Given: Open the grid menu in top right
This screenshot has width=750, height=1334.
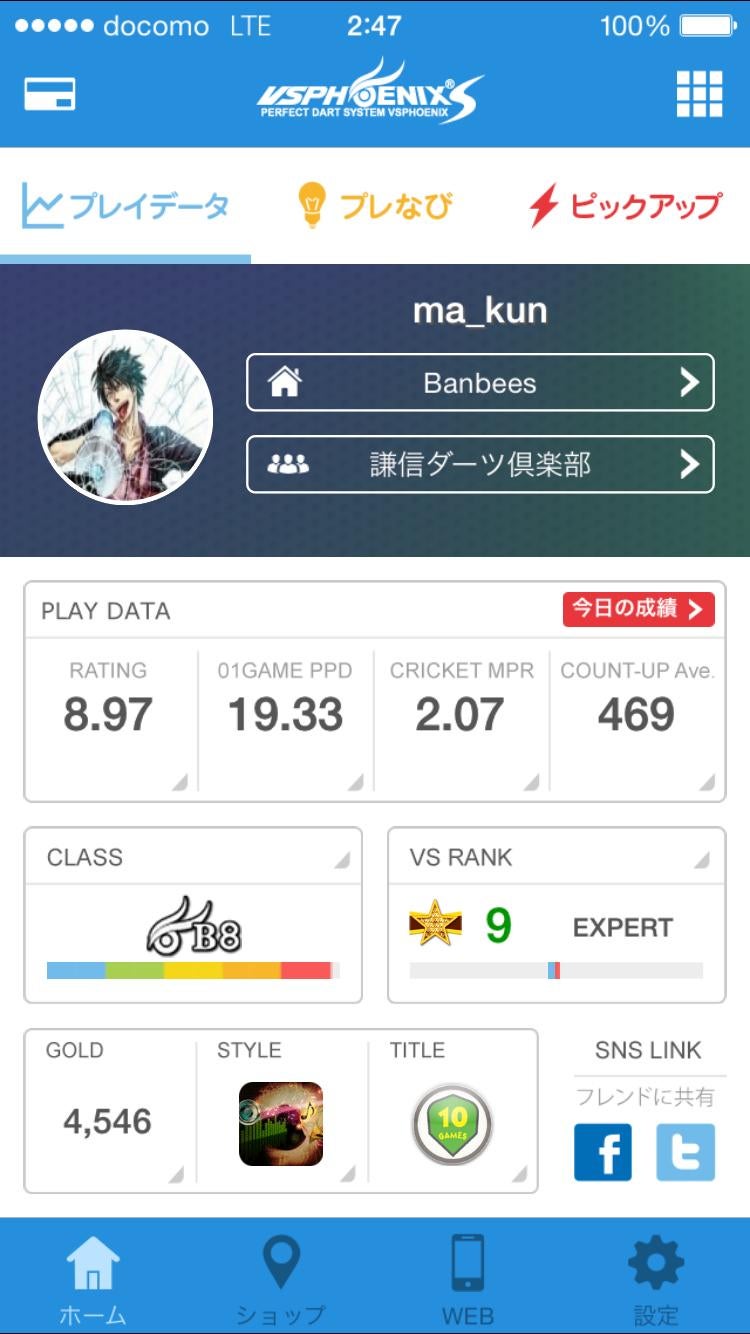Looking at the screenshot, I should [700, 94].
